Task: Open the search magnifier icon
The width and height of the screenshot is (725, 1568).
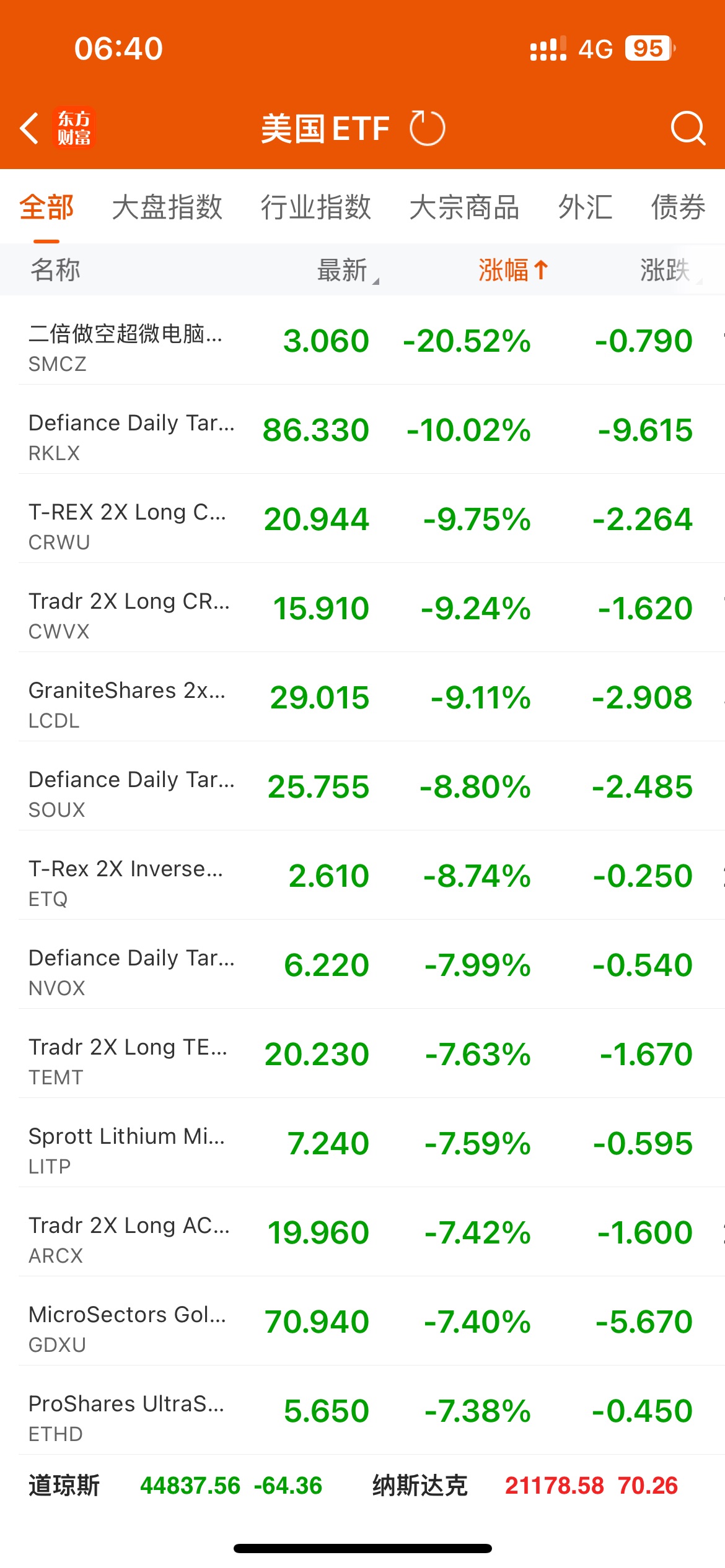Action: (688, 128)
